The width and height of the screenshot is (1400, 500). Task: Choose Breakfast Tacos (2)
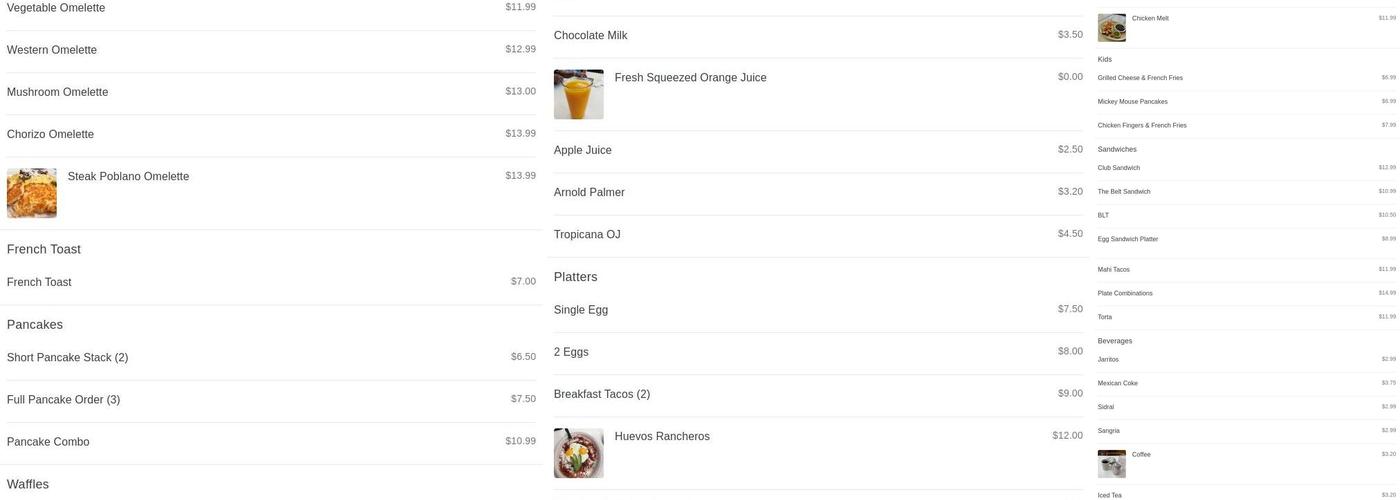[x=602, y=394]
